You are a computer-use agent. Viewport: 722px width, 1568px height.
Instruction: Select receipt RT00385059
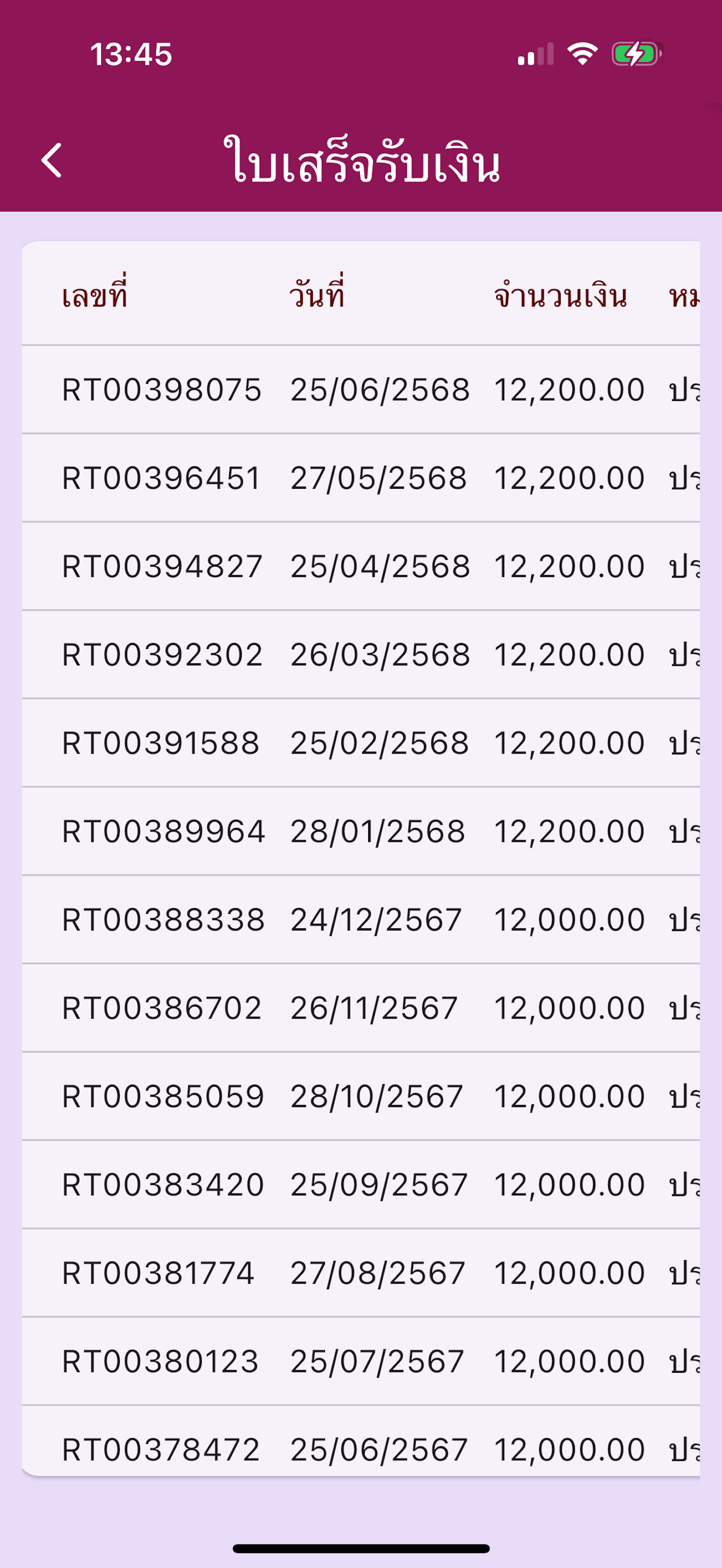point(361,1096)
